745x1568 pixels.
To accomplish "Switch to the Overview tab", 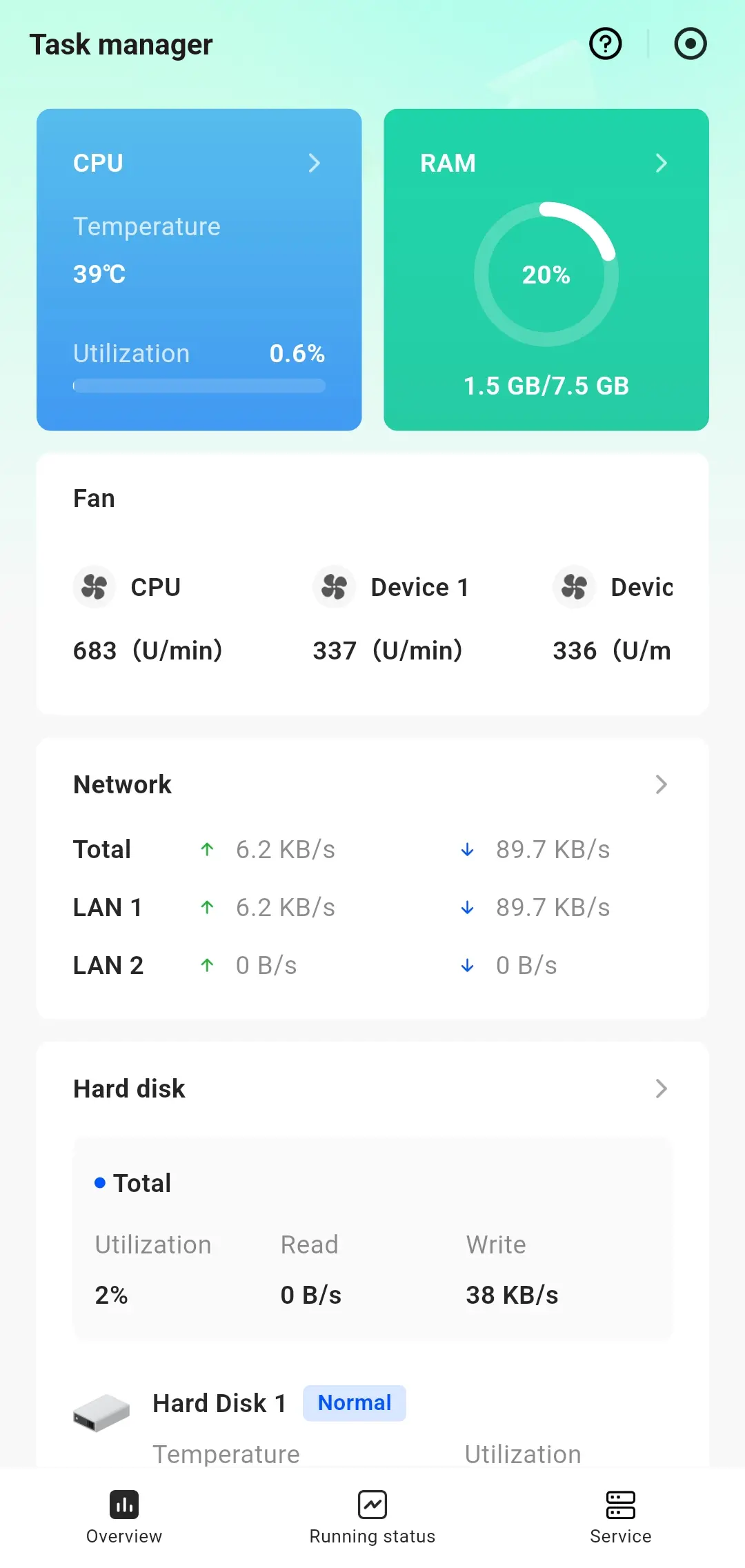I will click(x=124, y=1516).
